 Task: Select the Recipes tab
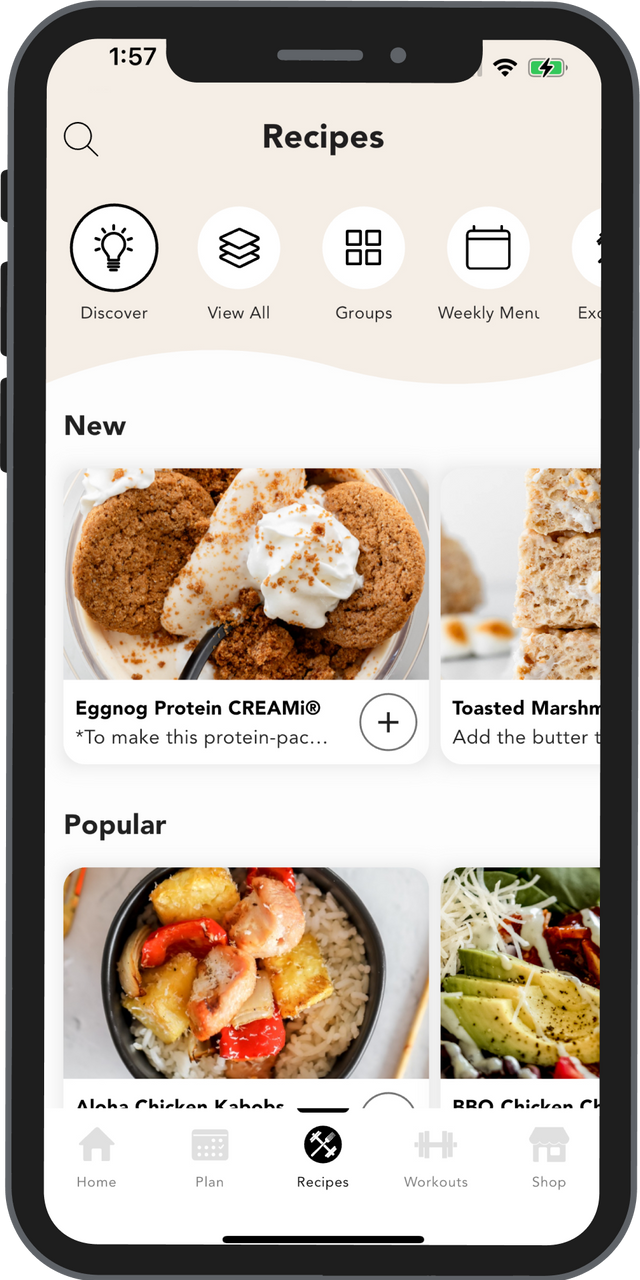(x=323, y=1156)
